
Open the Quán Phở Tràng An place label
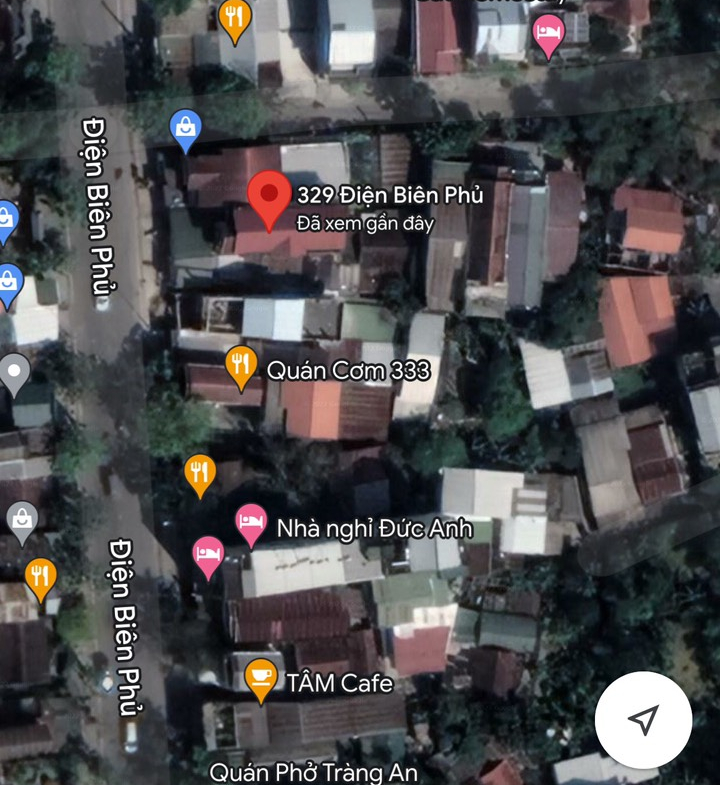[313, 772]
